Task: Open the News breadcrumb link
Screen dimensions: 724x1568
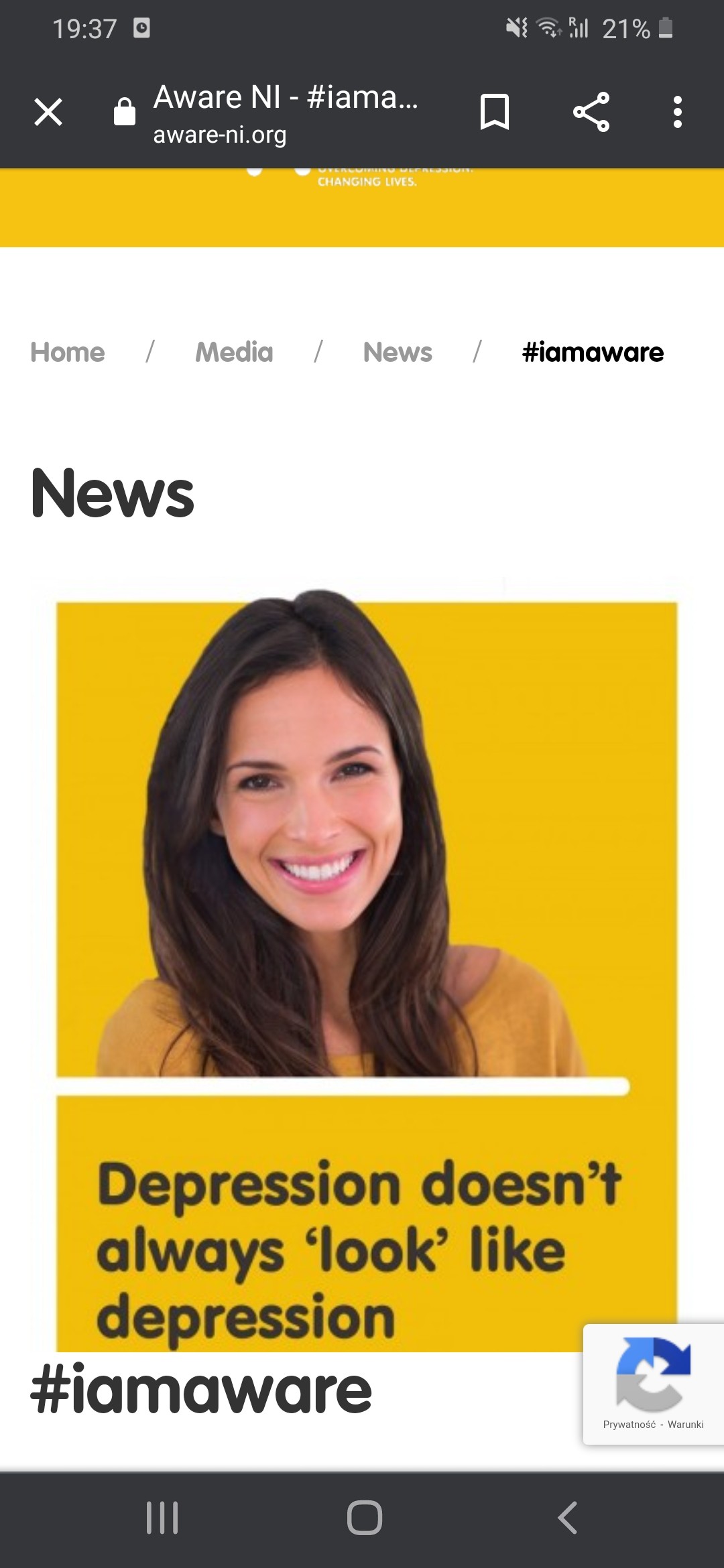Action: point(398,352)
